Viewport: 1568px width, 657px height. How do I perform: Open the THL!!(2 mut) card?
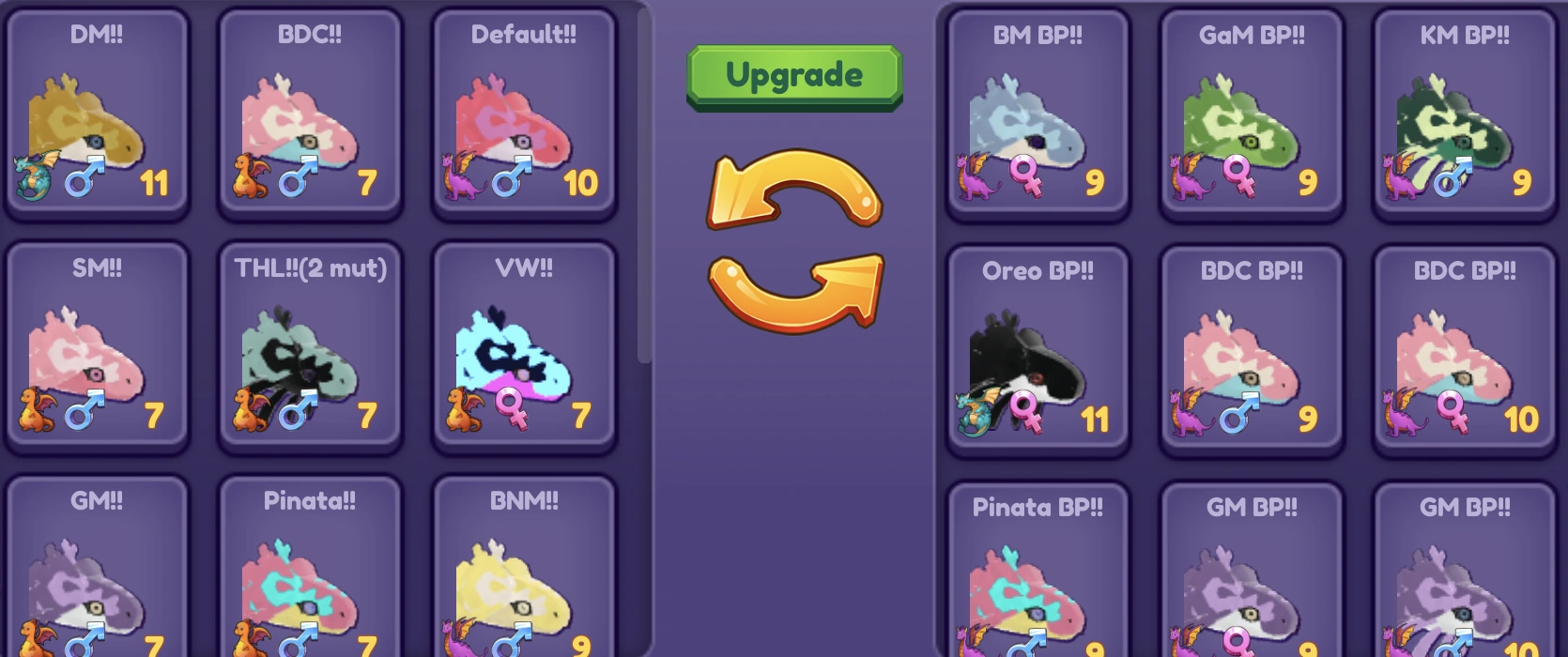tap(310, 347)
